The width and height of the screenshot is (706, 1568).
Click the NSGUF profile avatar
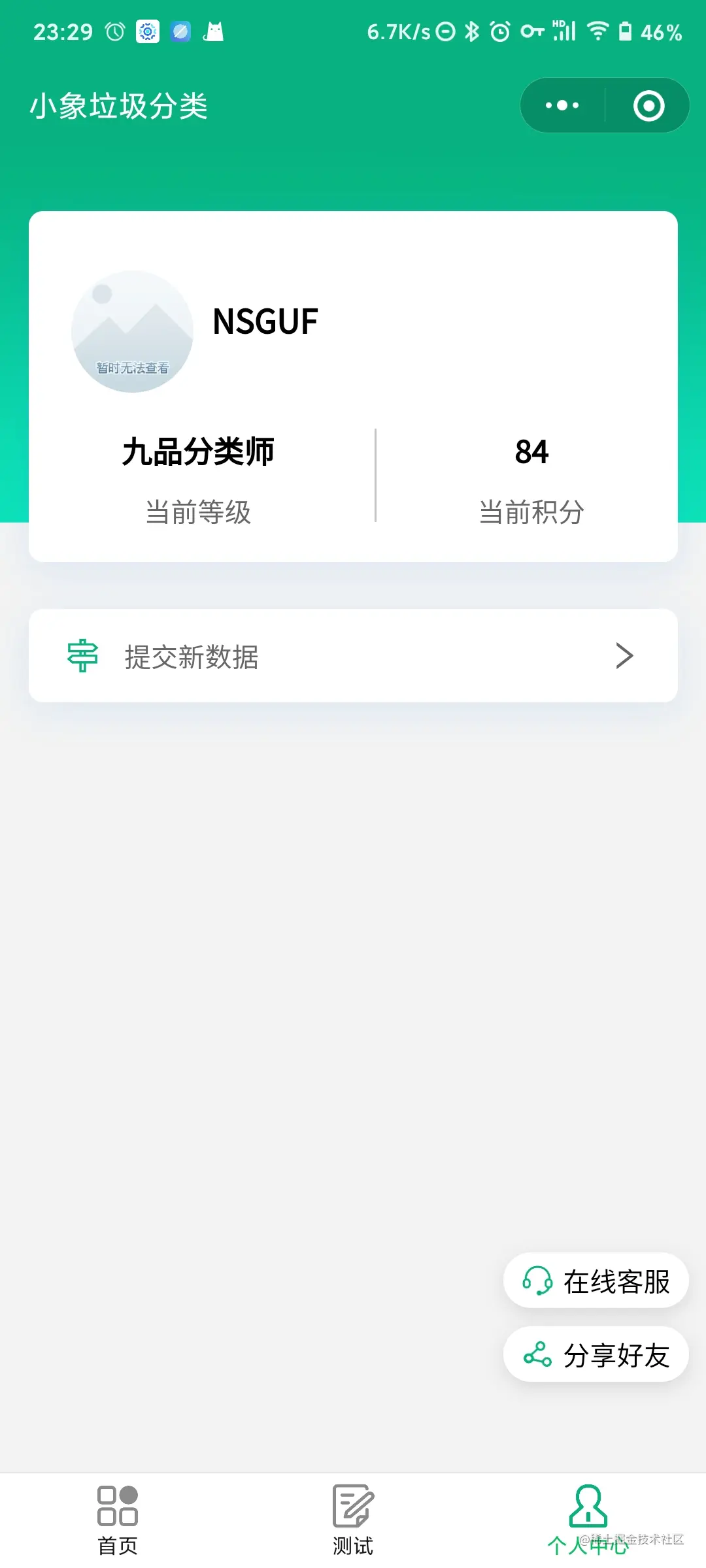133,332
